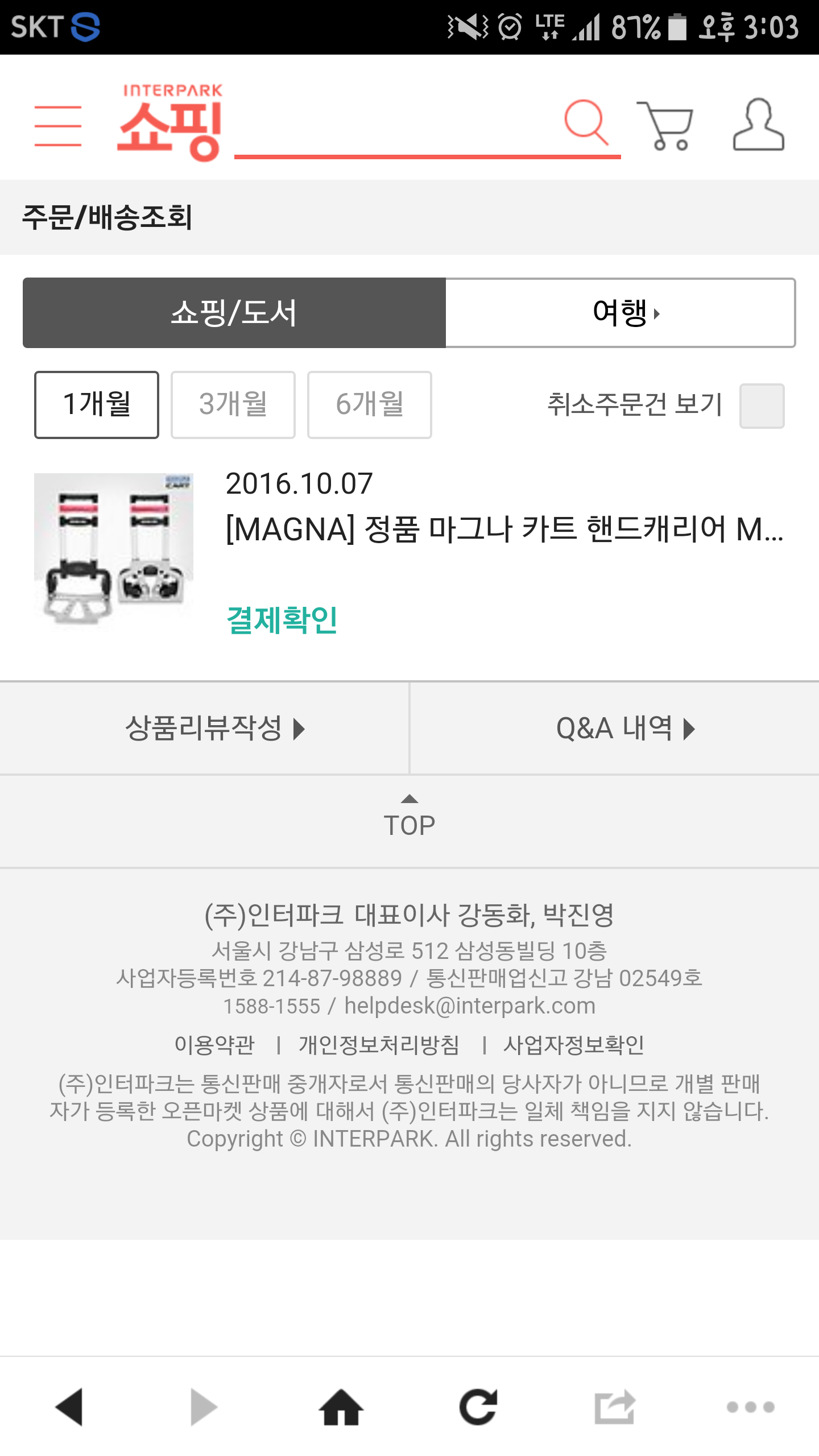Open the 이용약관 link
This screenshot has height=1456, width=819.
214,1045
